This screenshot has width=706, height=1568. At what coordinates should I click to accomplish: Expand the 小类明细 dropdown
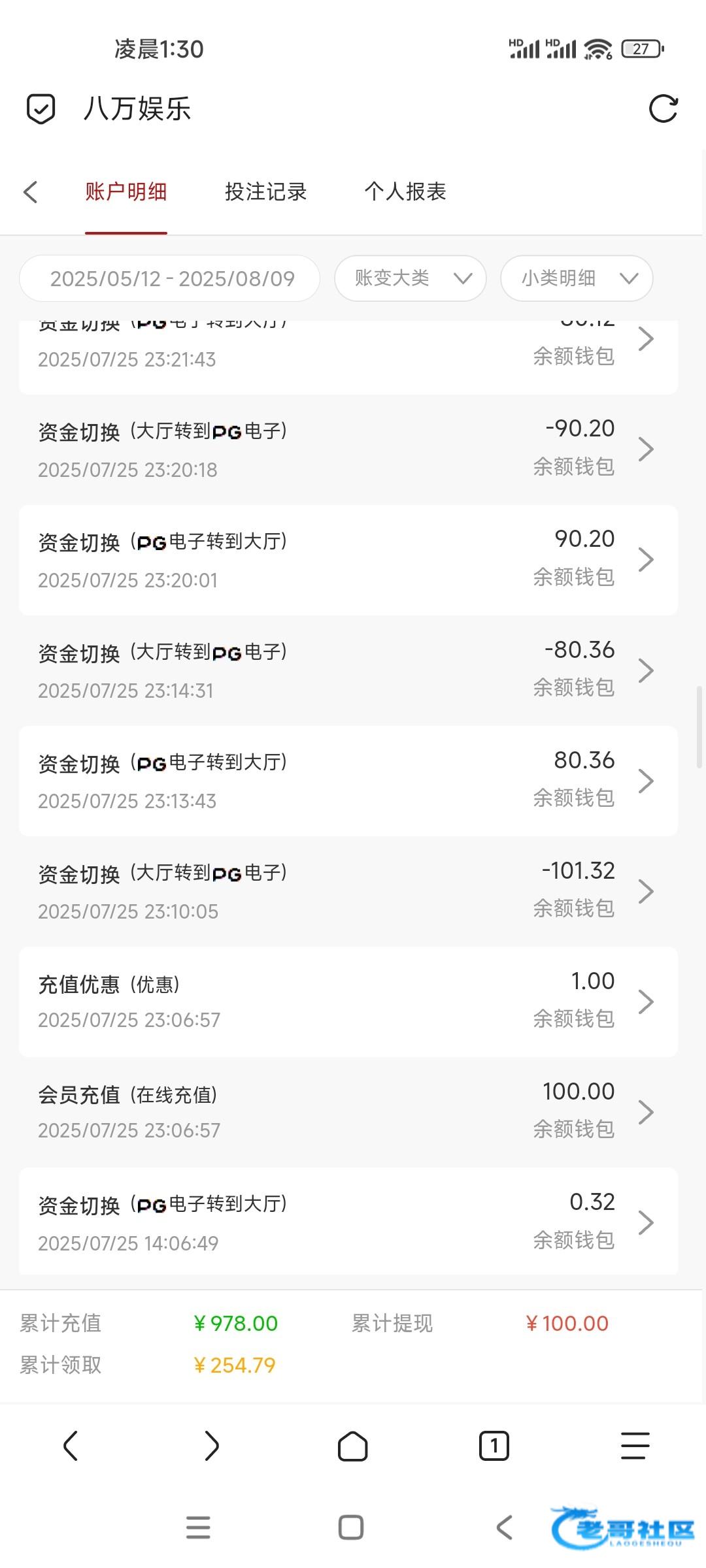576,279
